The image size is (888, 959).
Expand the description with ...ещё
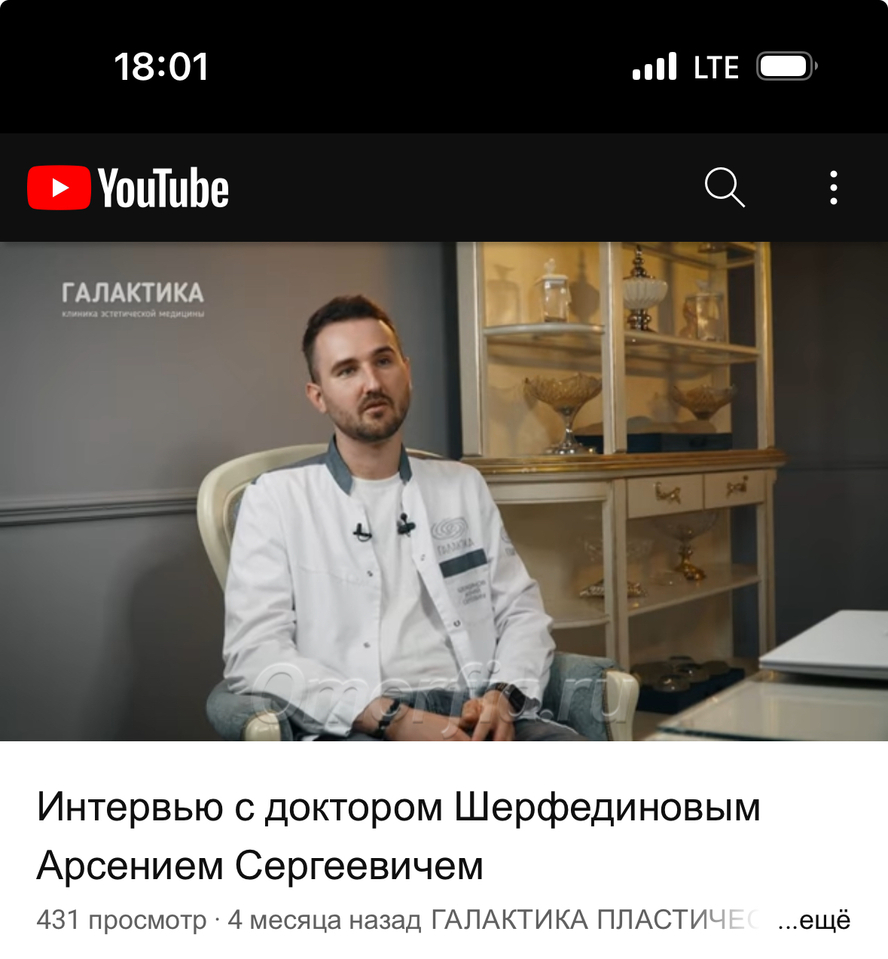tap(815, 920)
